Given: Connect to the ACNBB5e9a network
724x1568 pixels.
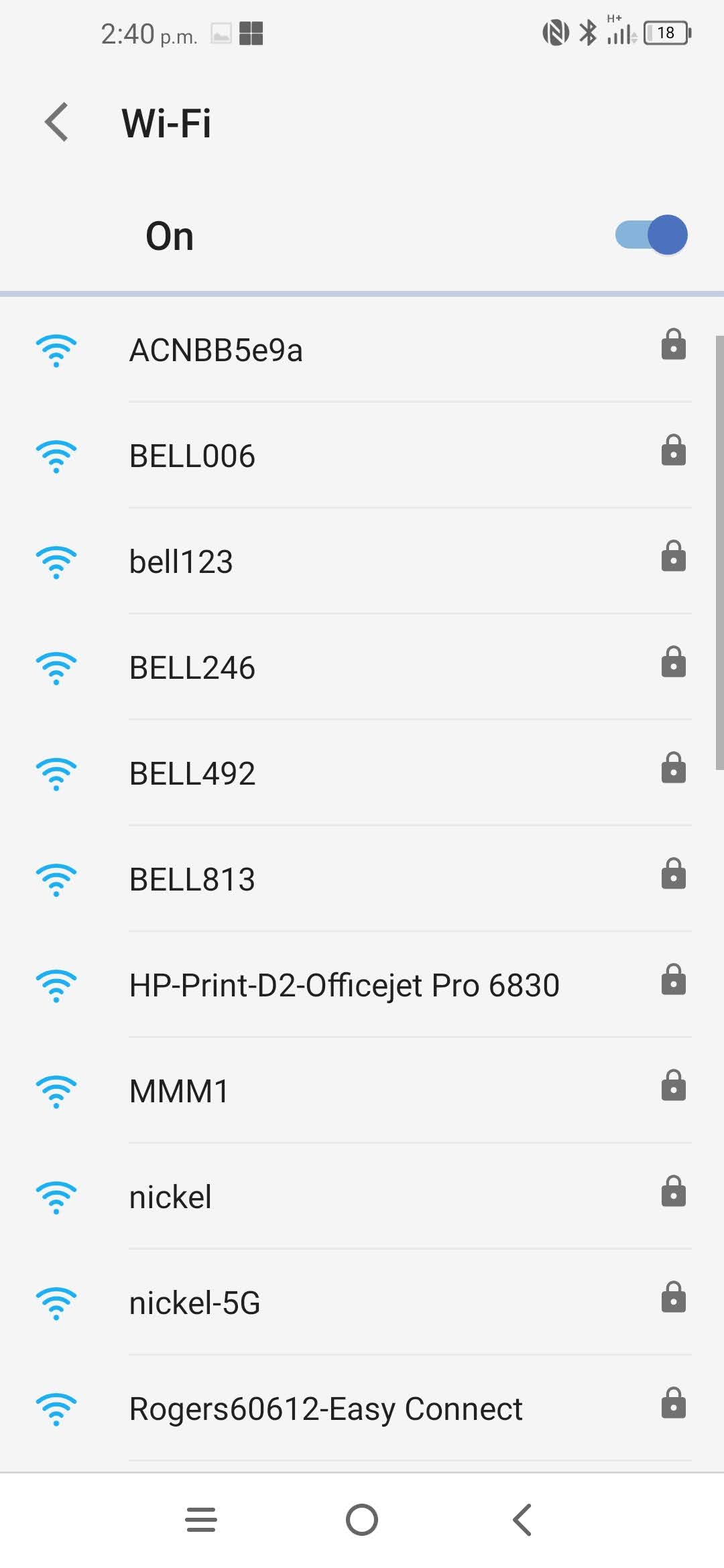Looking at the screenshot, I should click(216, 350).
